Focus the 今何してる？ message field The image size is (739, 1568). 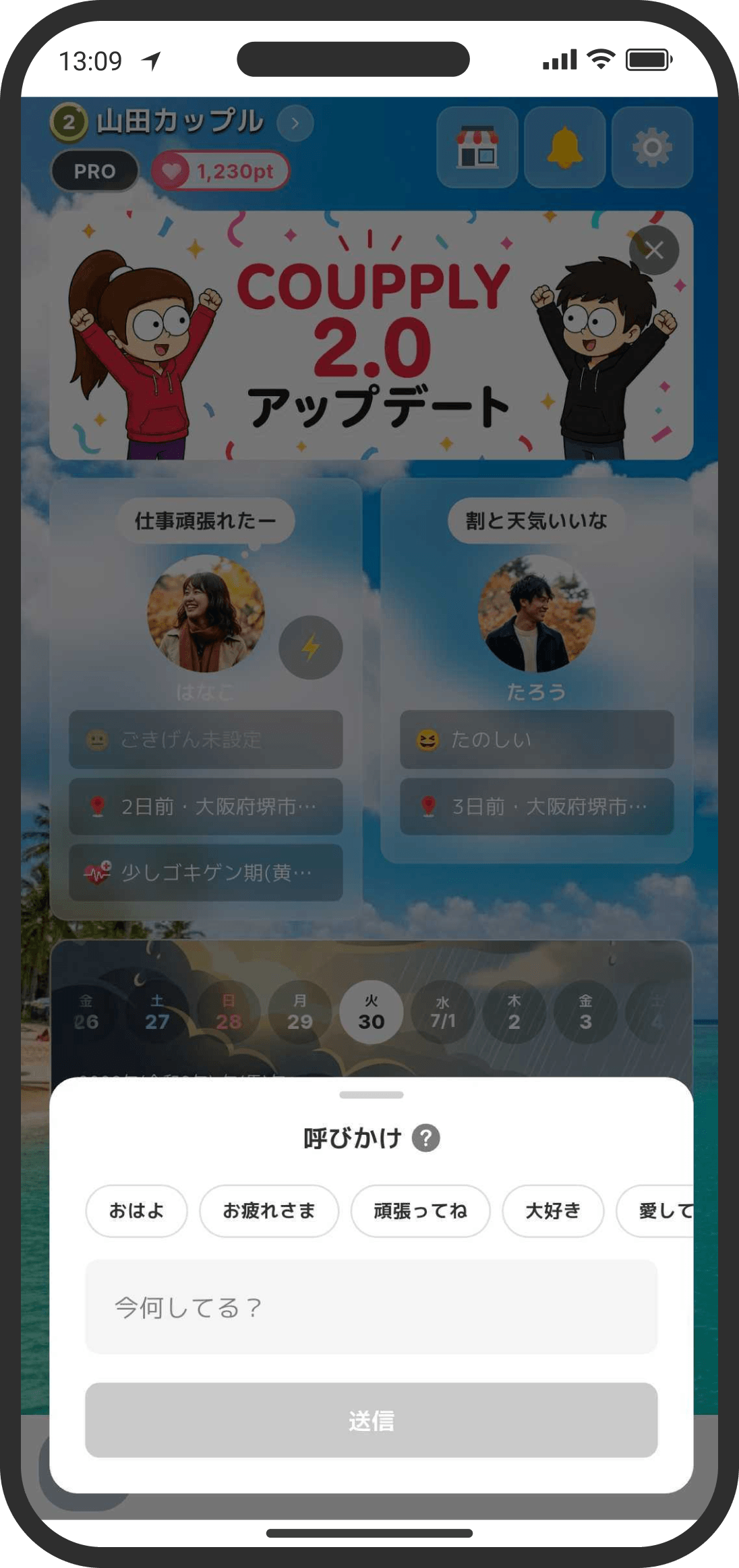[x=371, y=1307]
